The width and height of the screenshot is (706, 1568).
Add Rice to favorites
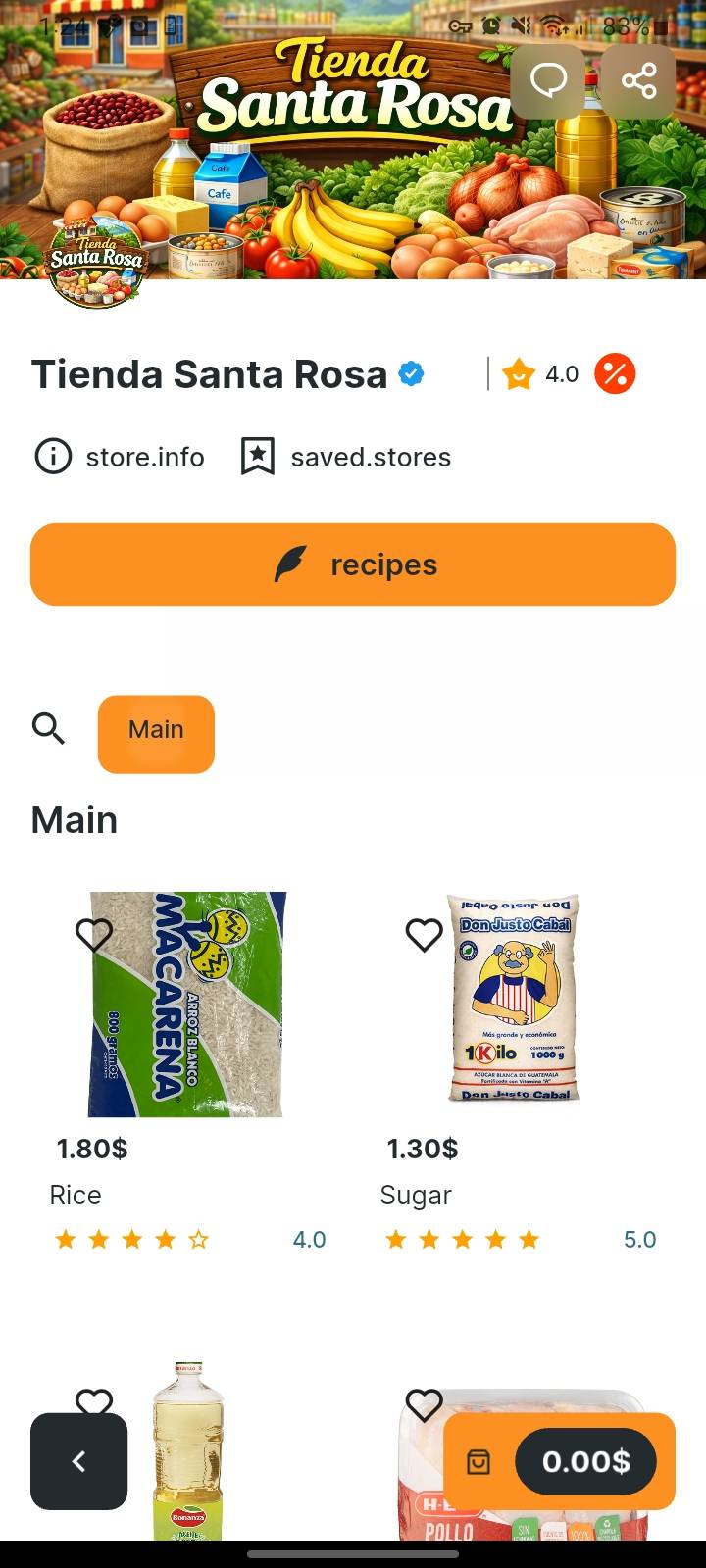pyautogui.click(x=94, y=935)
